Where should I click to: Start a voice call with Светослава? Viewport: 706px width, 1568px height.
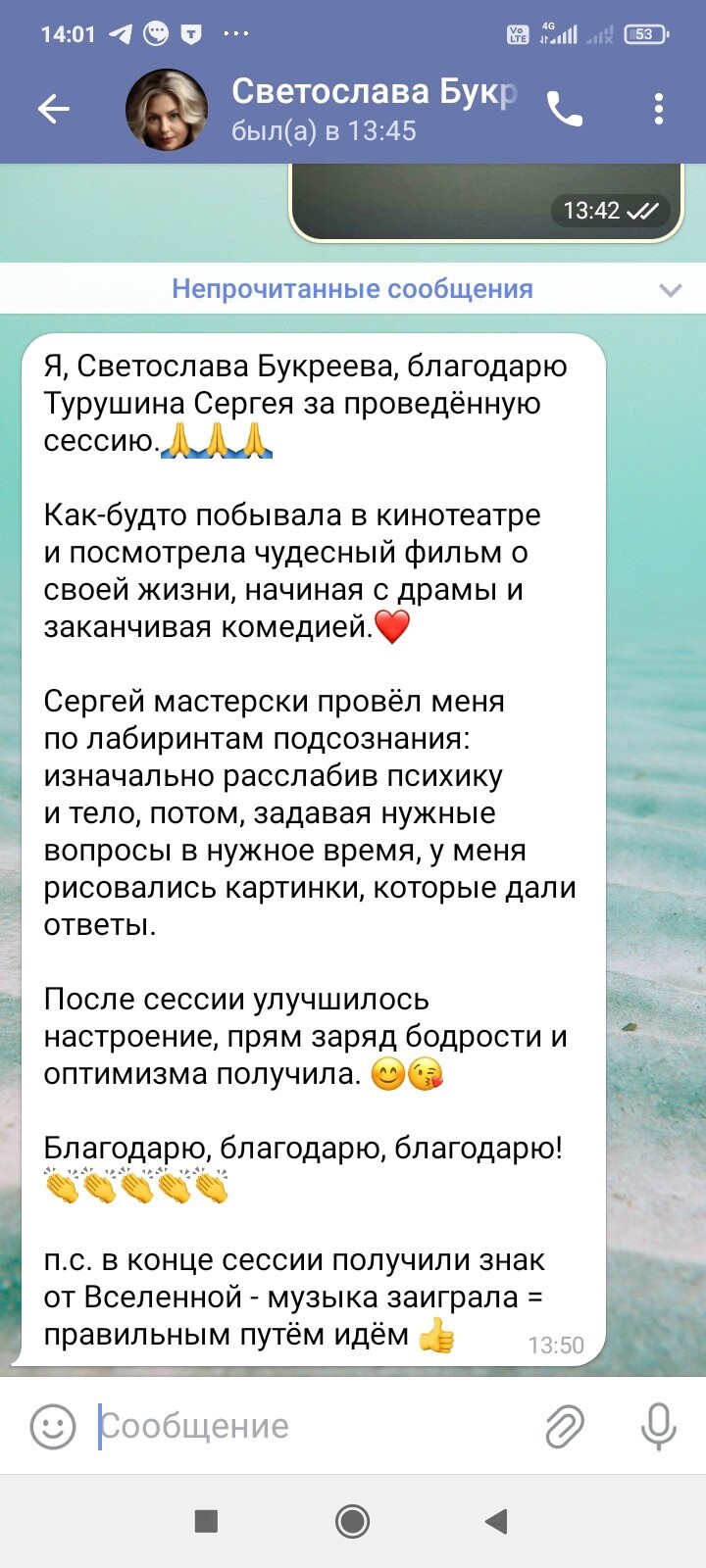point(565,109)
